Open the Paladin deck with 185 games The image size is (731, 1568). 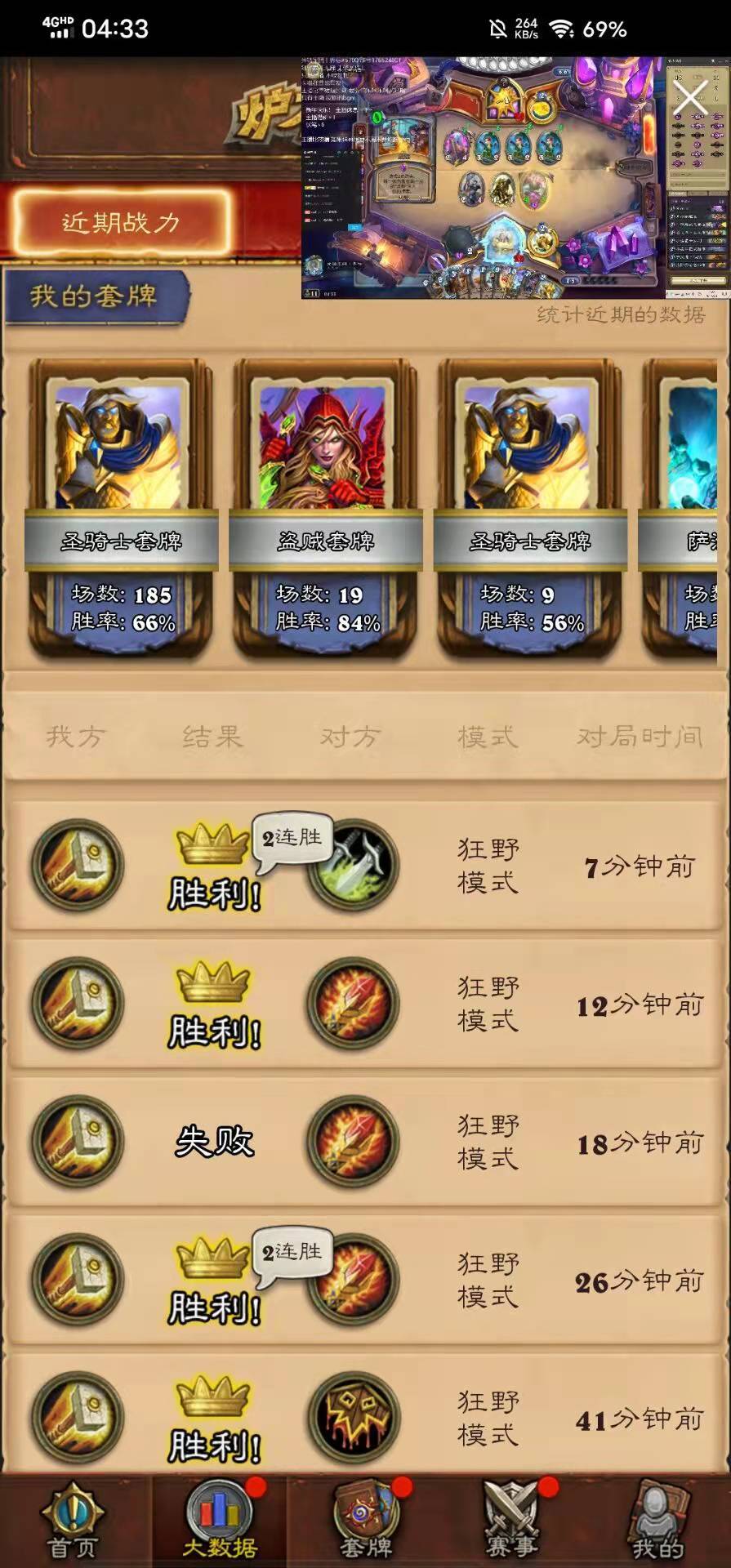(122, 506)
